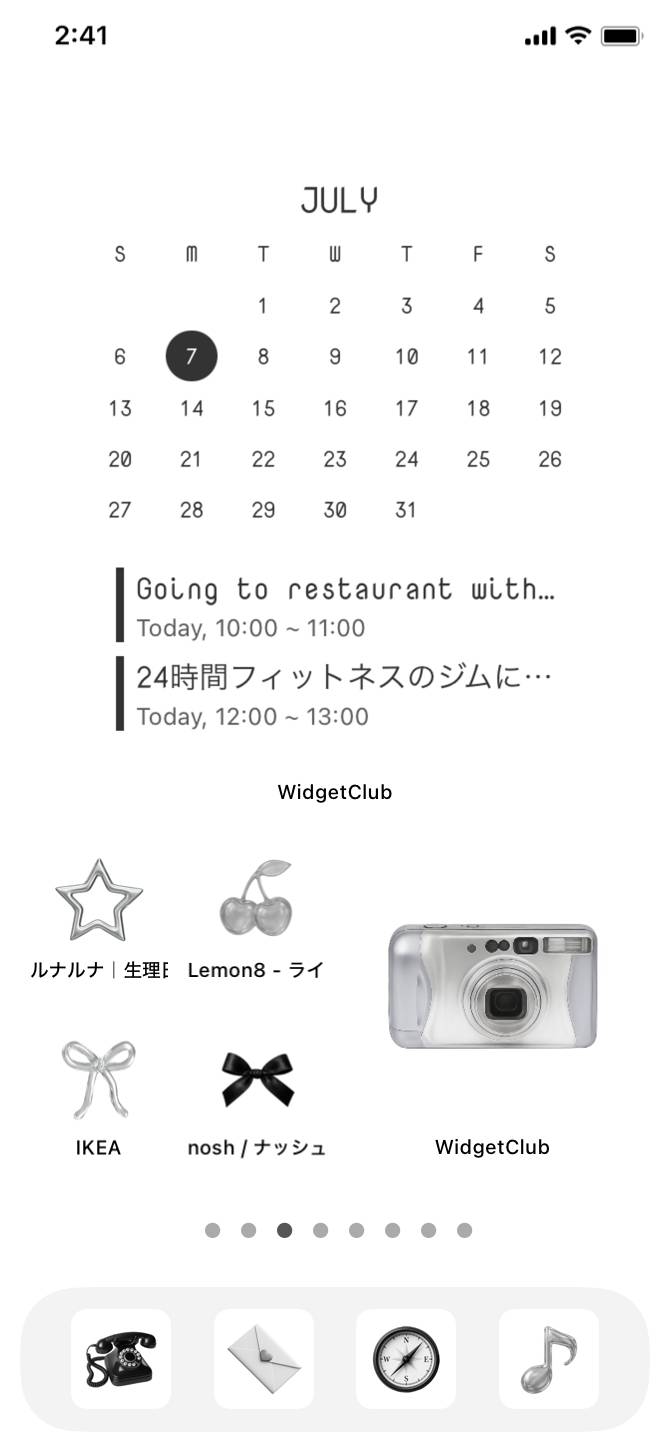670x1452 pixels.
Task: Open the IKEA app
Action: 99,1079
